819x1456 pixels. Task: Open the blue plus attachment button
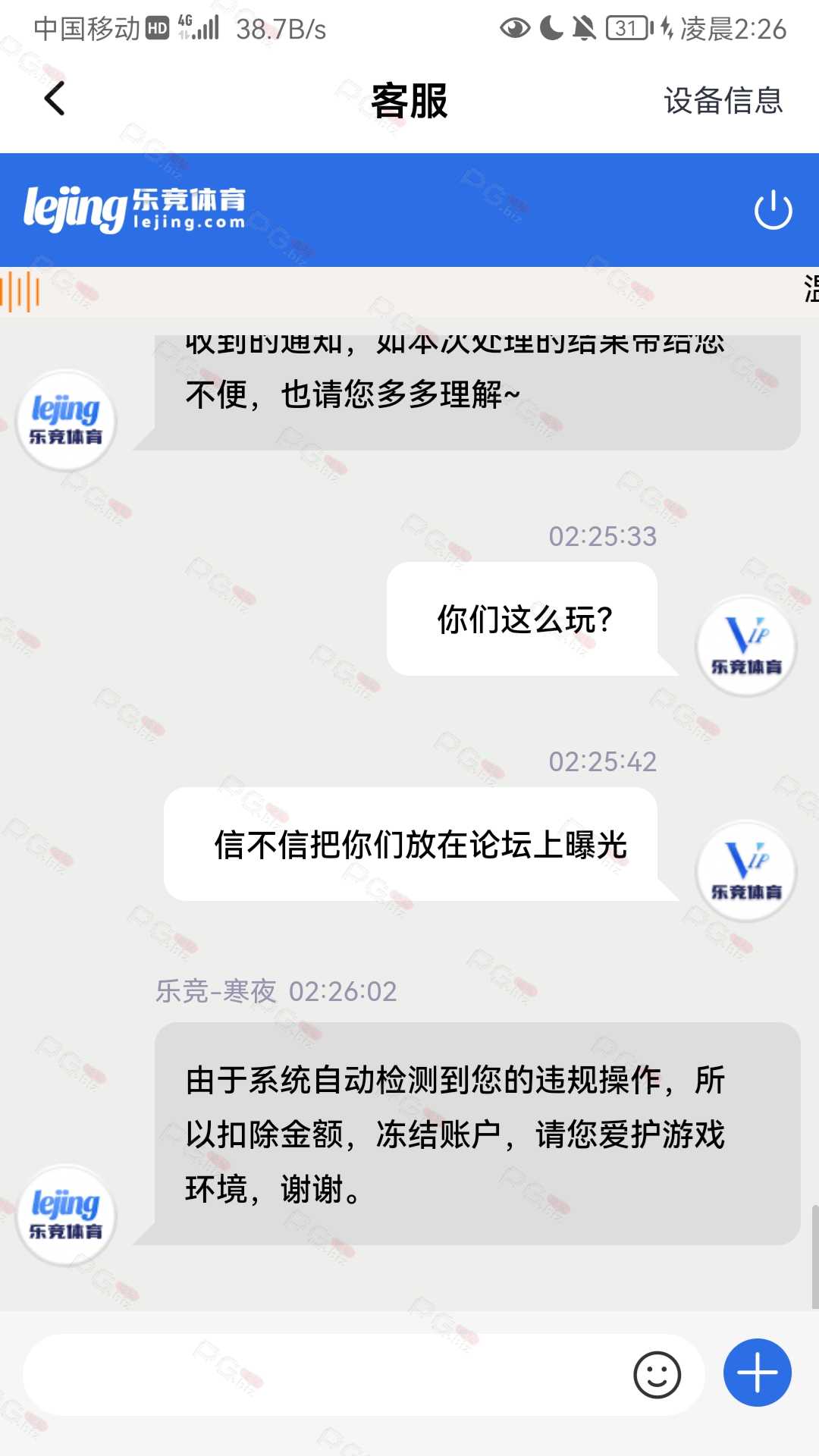[x=757, y=1373]
